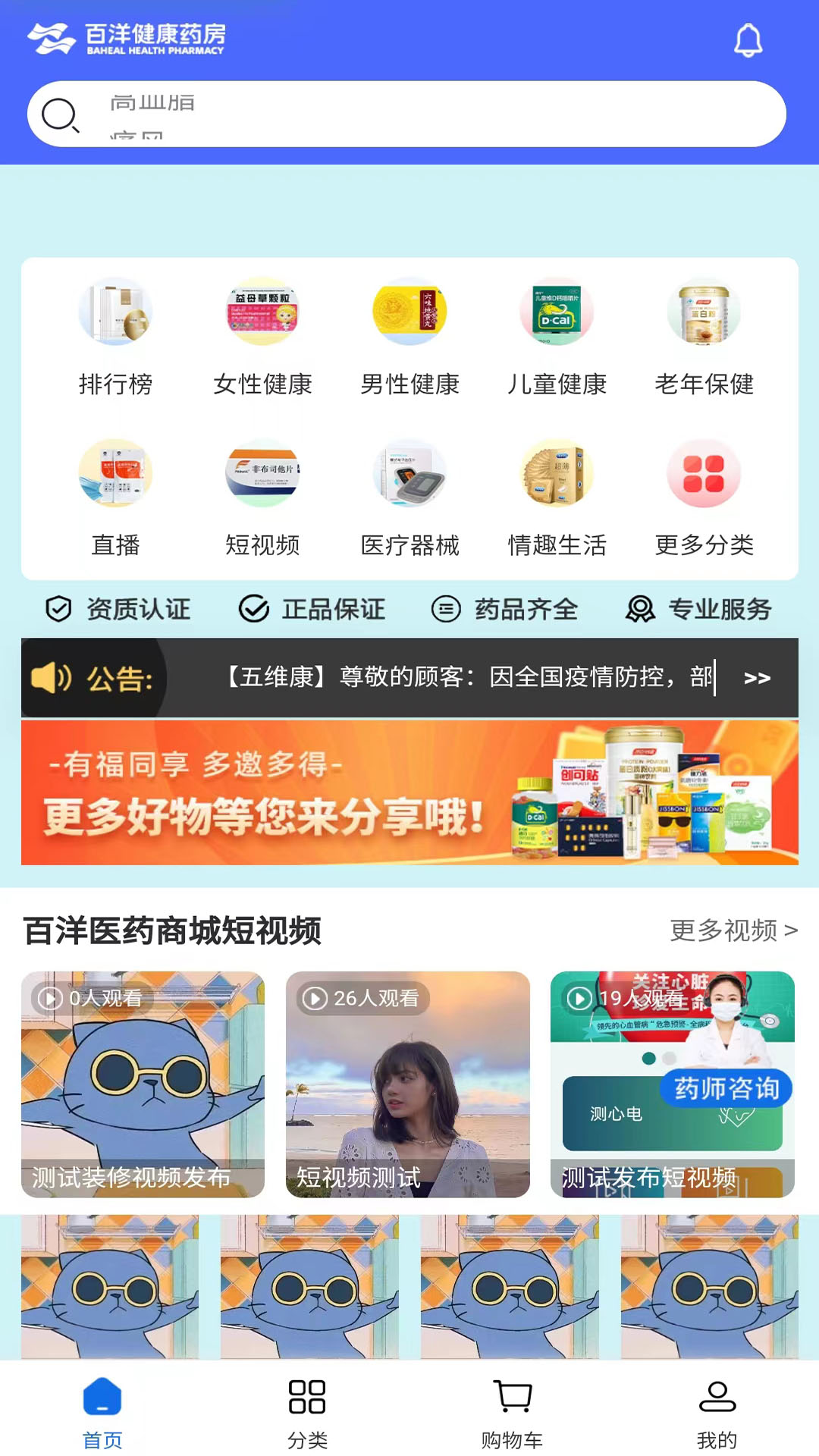This screenshot has width=819, height=1456.
Task: View 老年保健 products
Action: tap(704, 337)
